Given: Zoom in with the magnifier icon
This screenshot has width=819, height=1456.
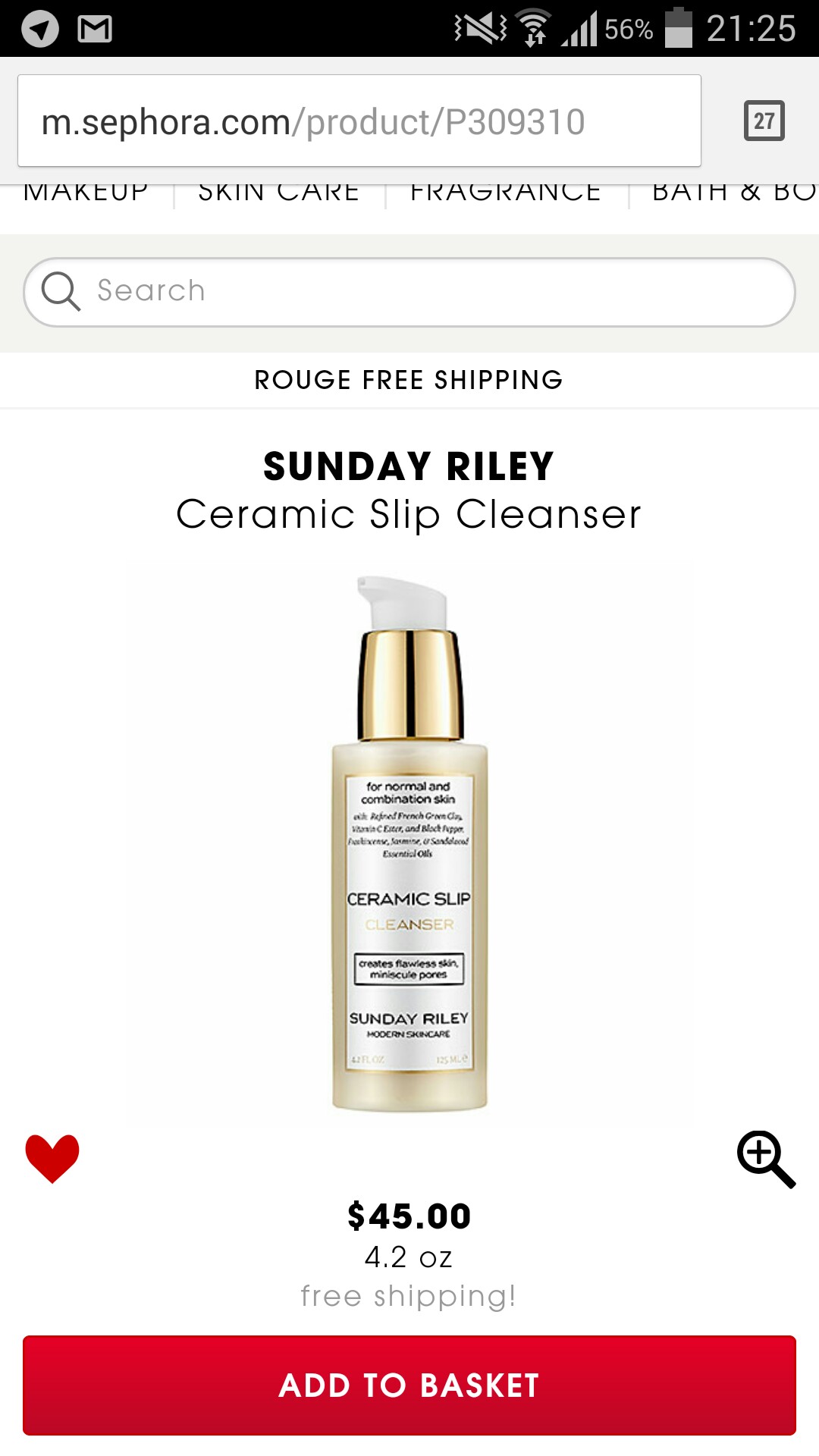Looking at the screenshot, I should 766,1159.
